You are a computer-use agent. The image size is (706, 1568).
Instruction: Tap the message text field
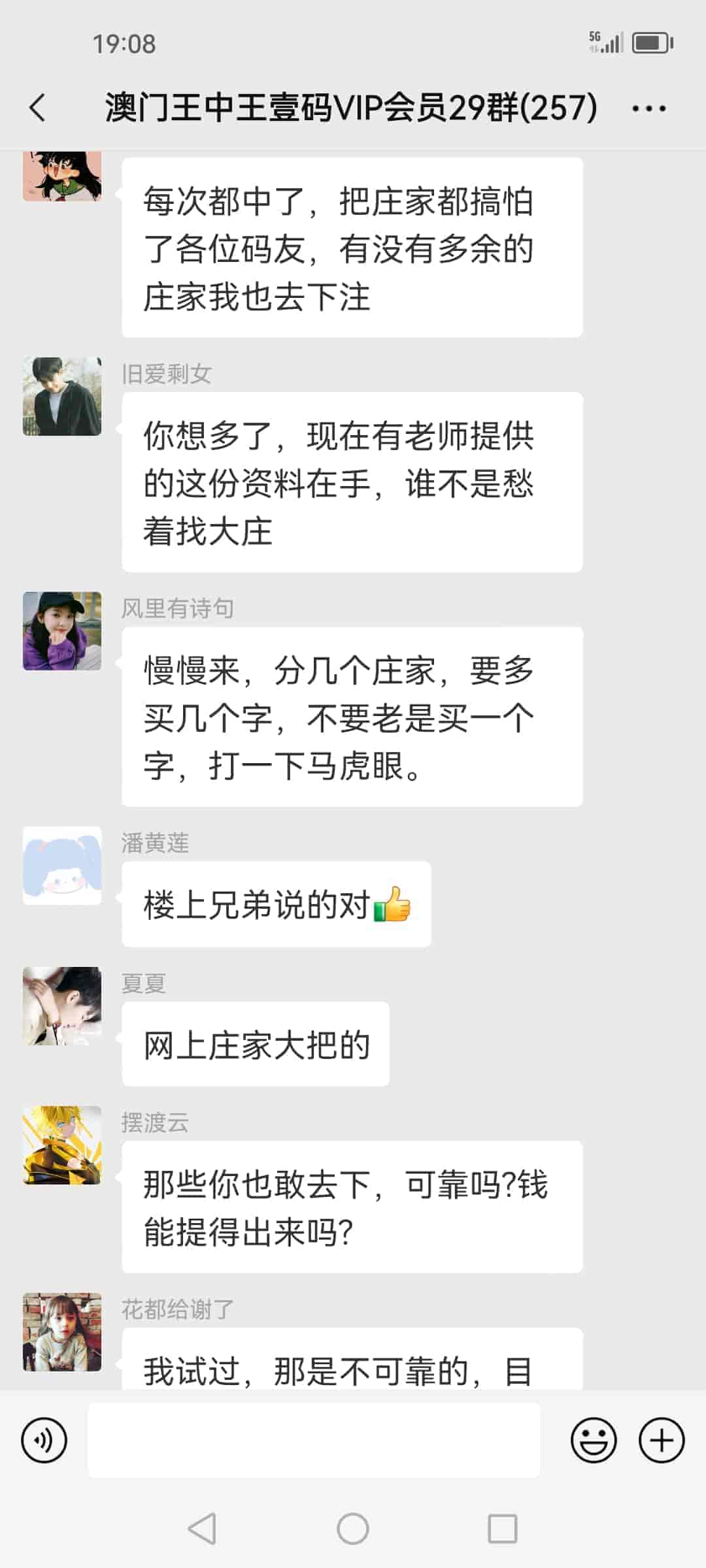[314, 1440]
